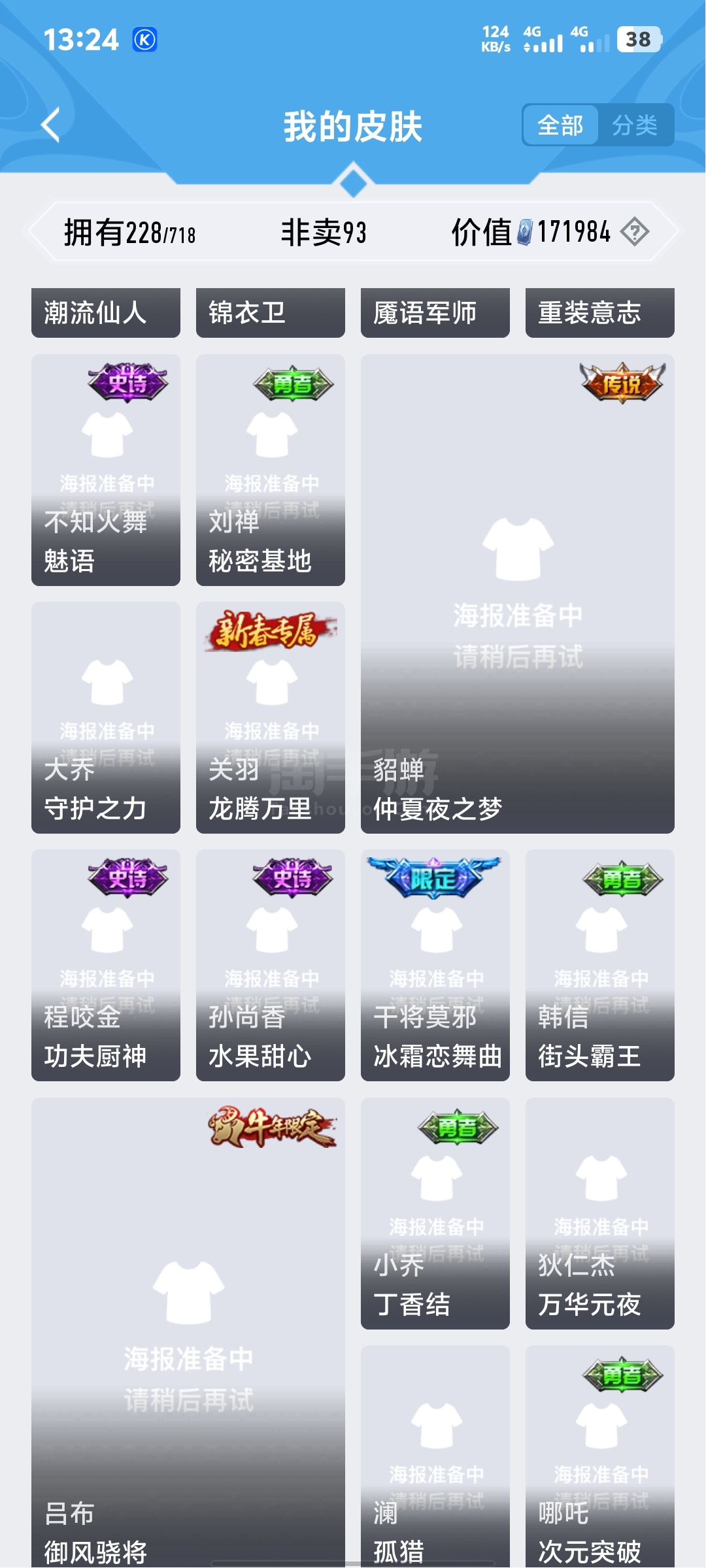Open 不知火舞 魅语 skin card
Viewport: 706px width, 1568px height.
[106, 470]
